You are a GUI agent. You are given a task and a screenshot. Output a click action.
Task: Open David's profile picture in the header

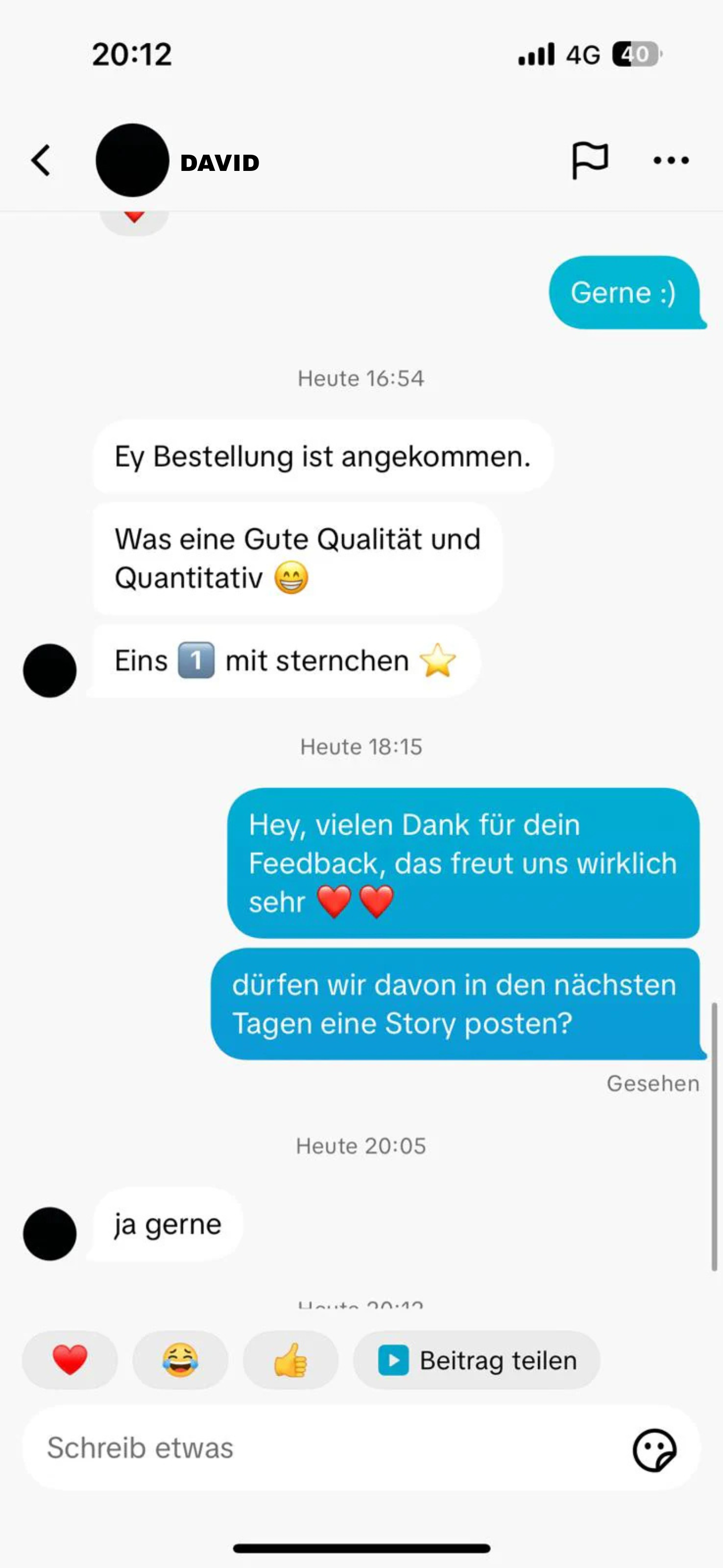pos(132,160)
